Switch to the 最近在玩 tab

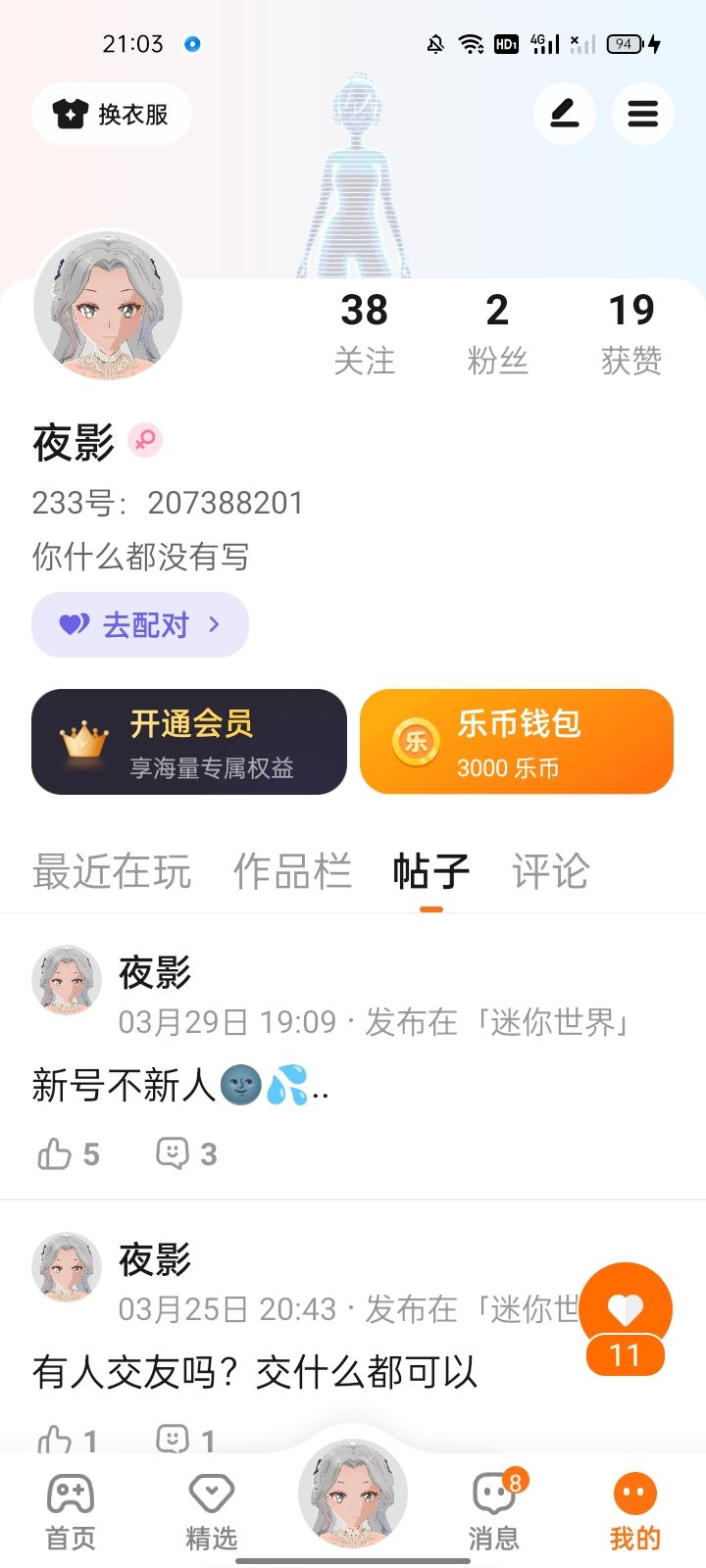[x=112, y=871]
